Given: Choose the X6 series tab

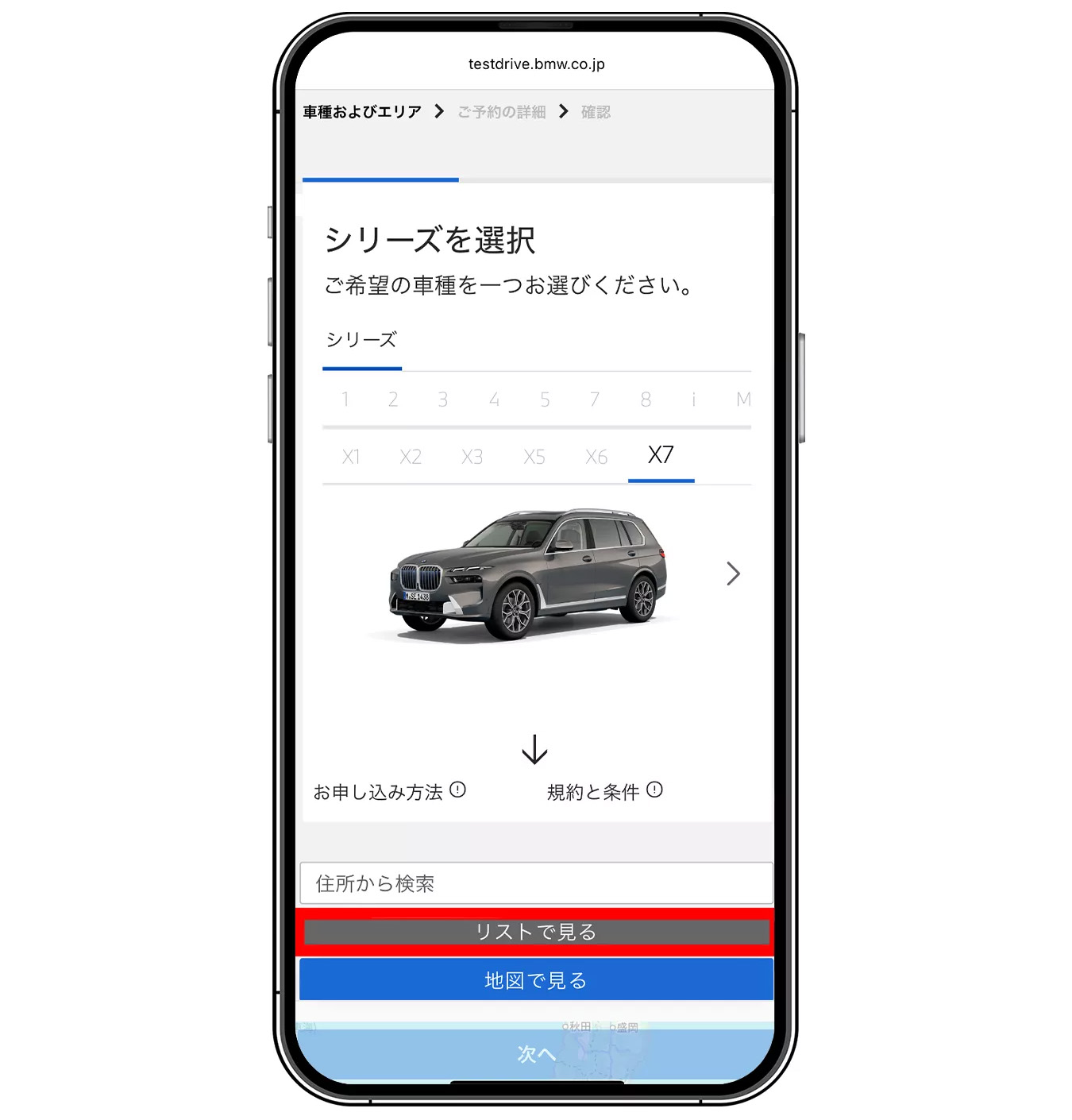Looking at the screenshot, I should coord(596,457).
